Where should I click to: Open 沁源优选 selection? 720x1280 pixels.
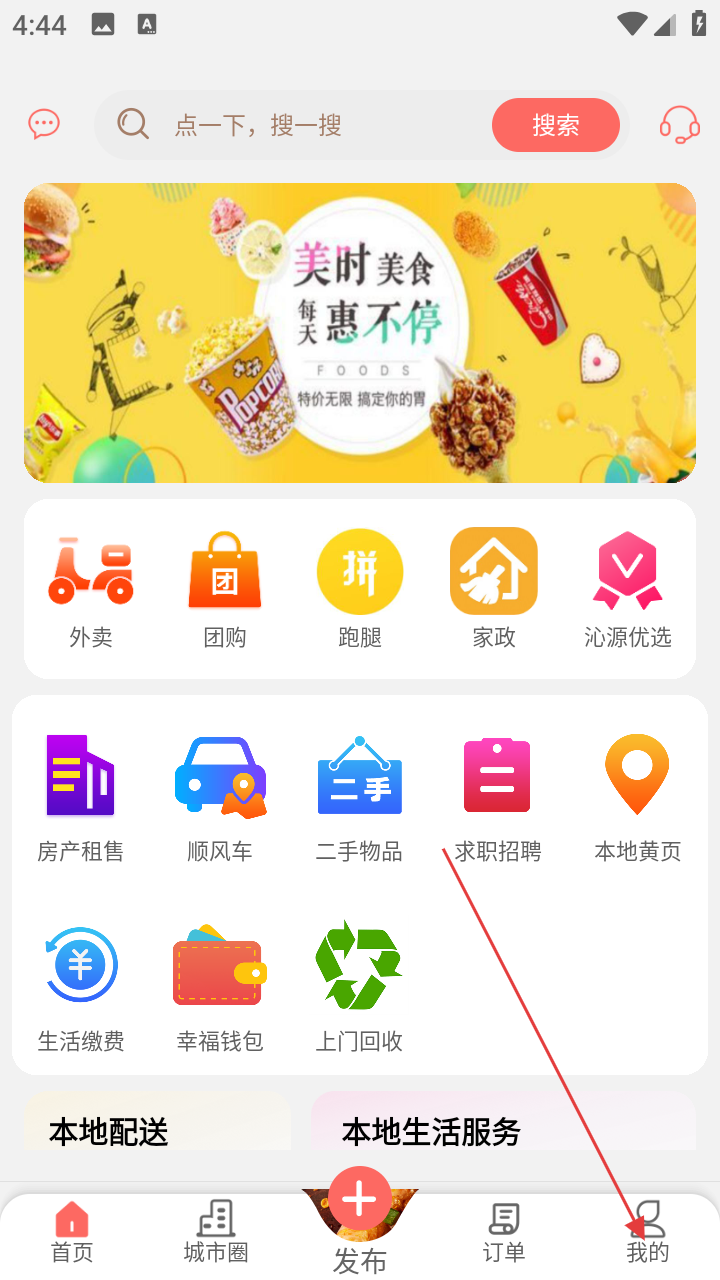[x=628, y=589]
